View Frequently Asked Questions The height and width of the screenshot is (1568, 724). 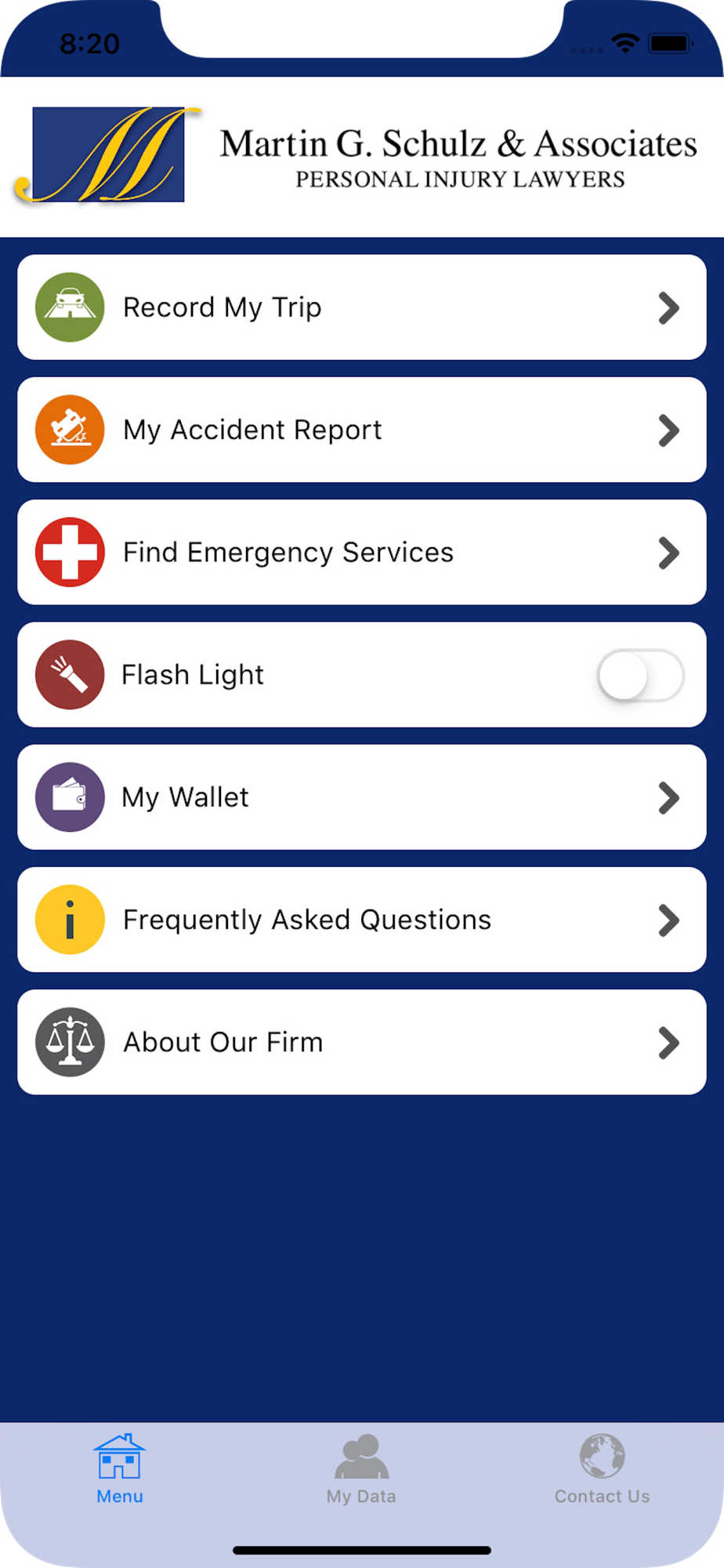click(361, 920)
